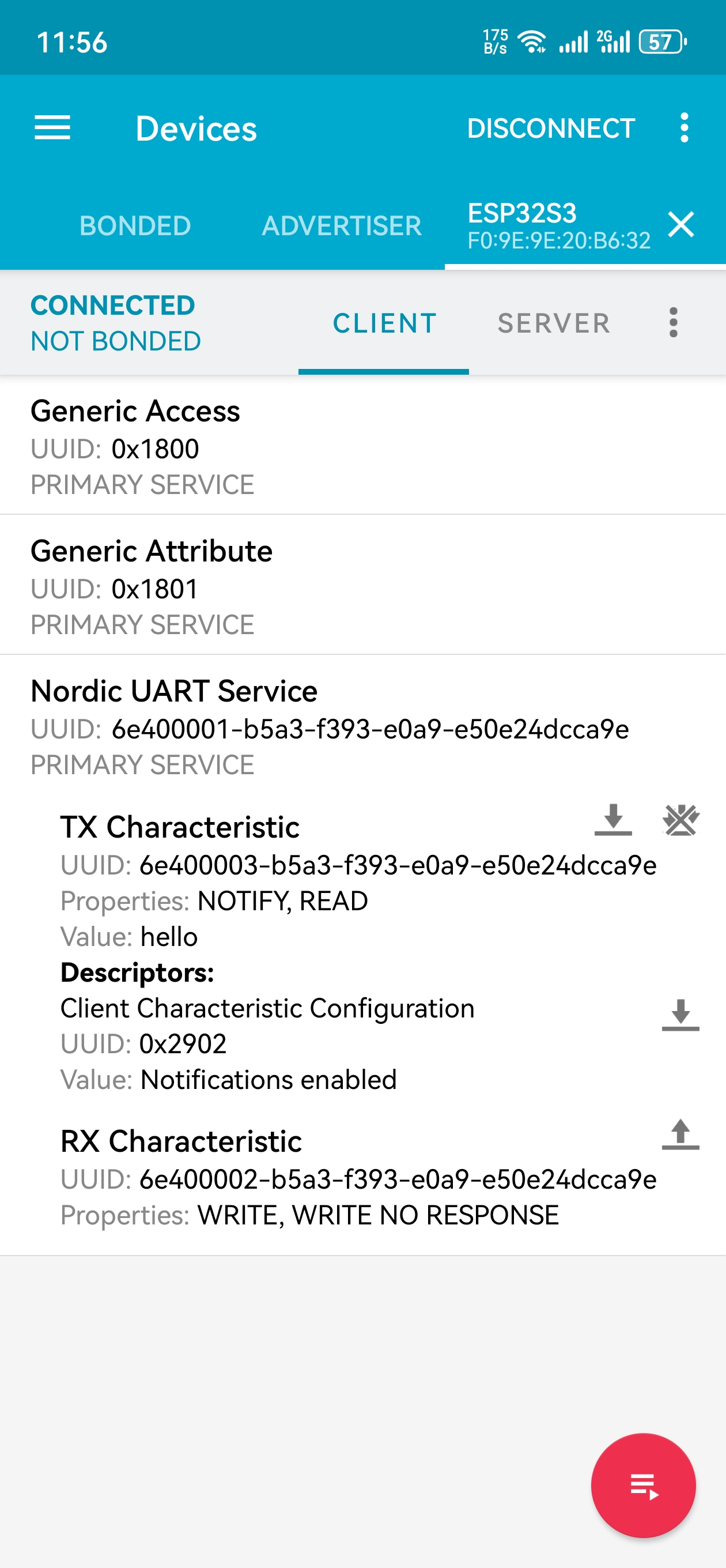The height and width of the screenshot is (1568, 726).
Task: Select the CLIENT tab
Action: [x=384, y=323]
